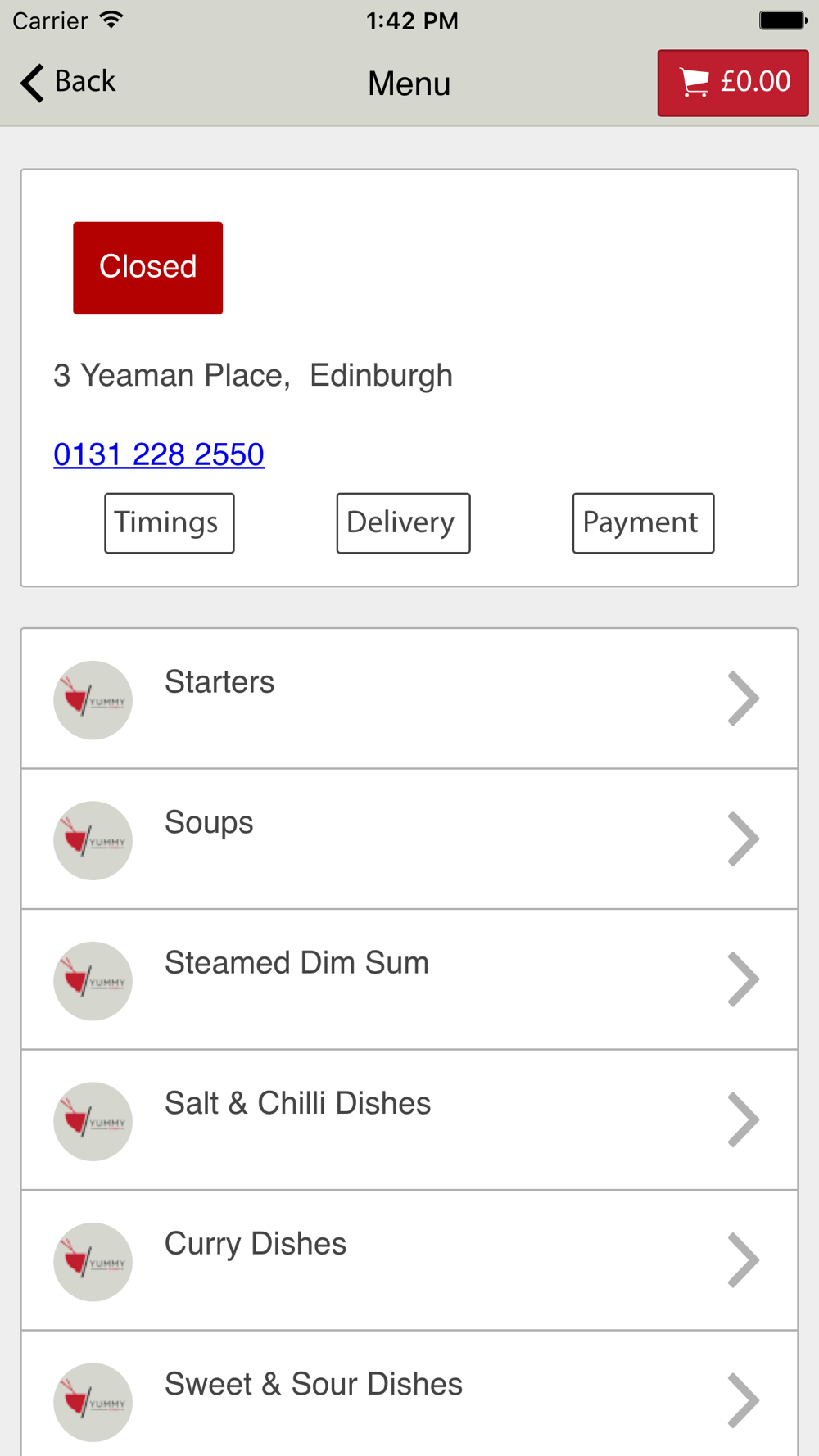Go back to the previous screen
The height and width of the screenshot is (1456, 819).
[68, 82]
